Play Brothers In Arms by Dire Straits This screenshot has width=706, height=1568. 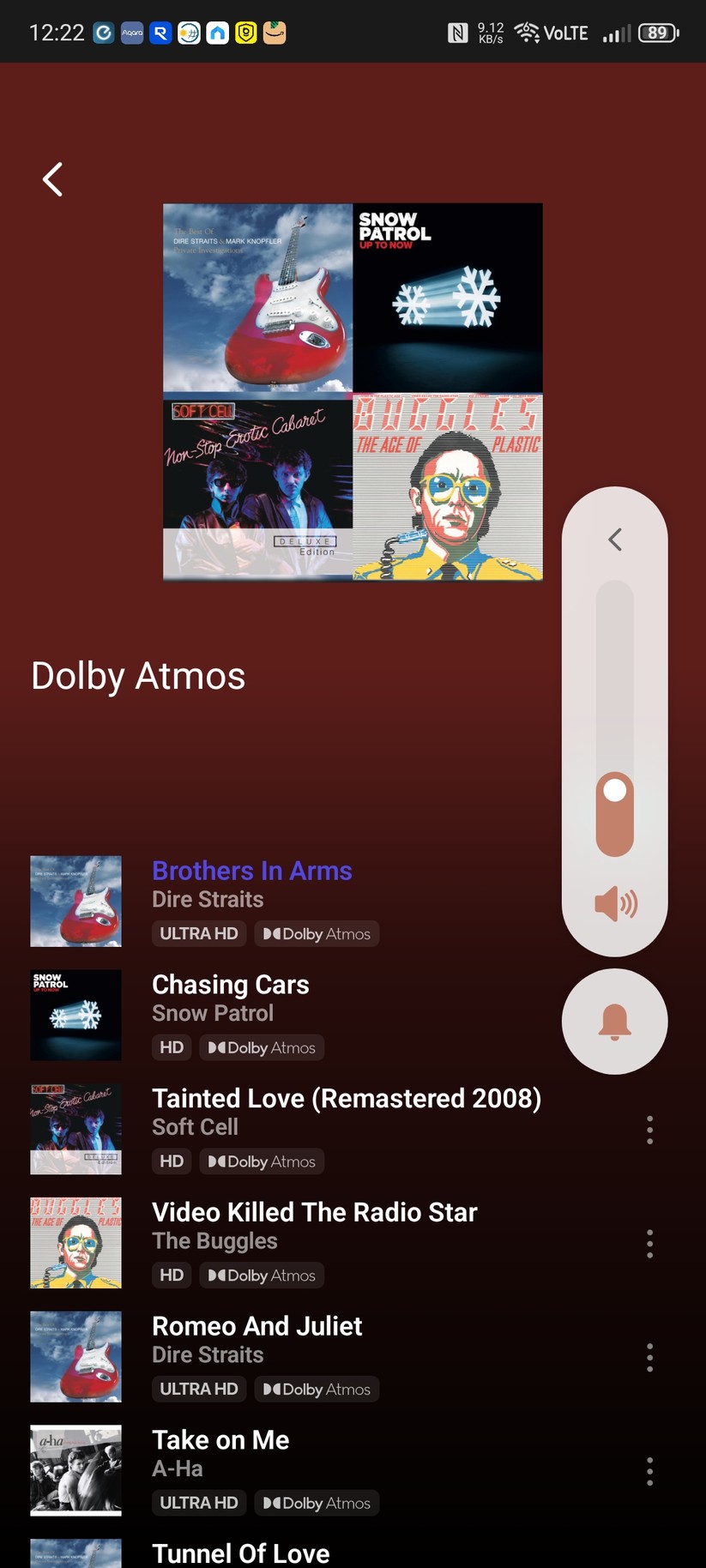pos(251,870)
